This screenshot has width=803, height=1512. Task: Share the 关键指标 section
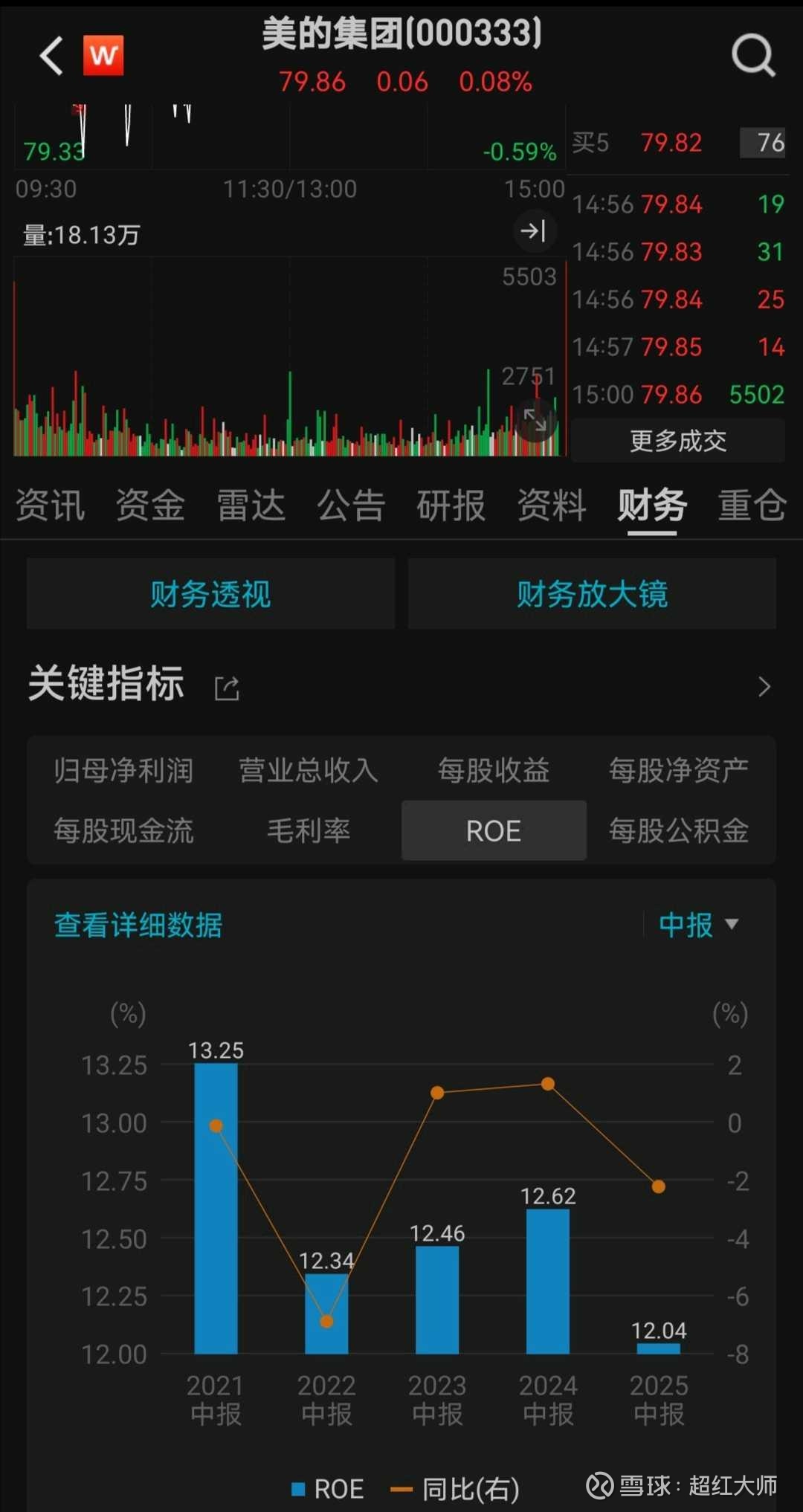click(x=227, y=688)
